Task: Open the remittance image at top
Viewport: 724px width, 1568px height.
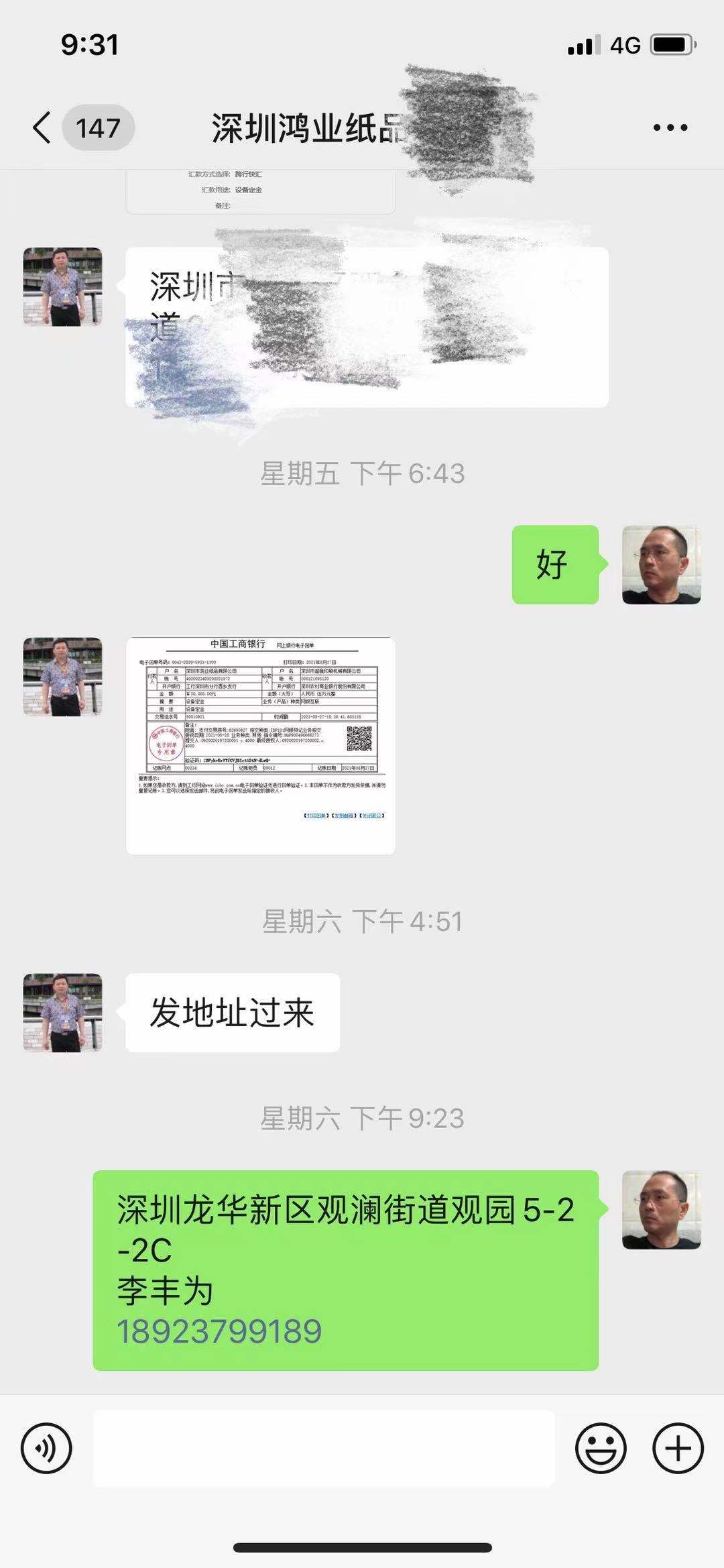Action: 261,191
